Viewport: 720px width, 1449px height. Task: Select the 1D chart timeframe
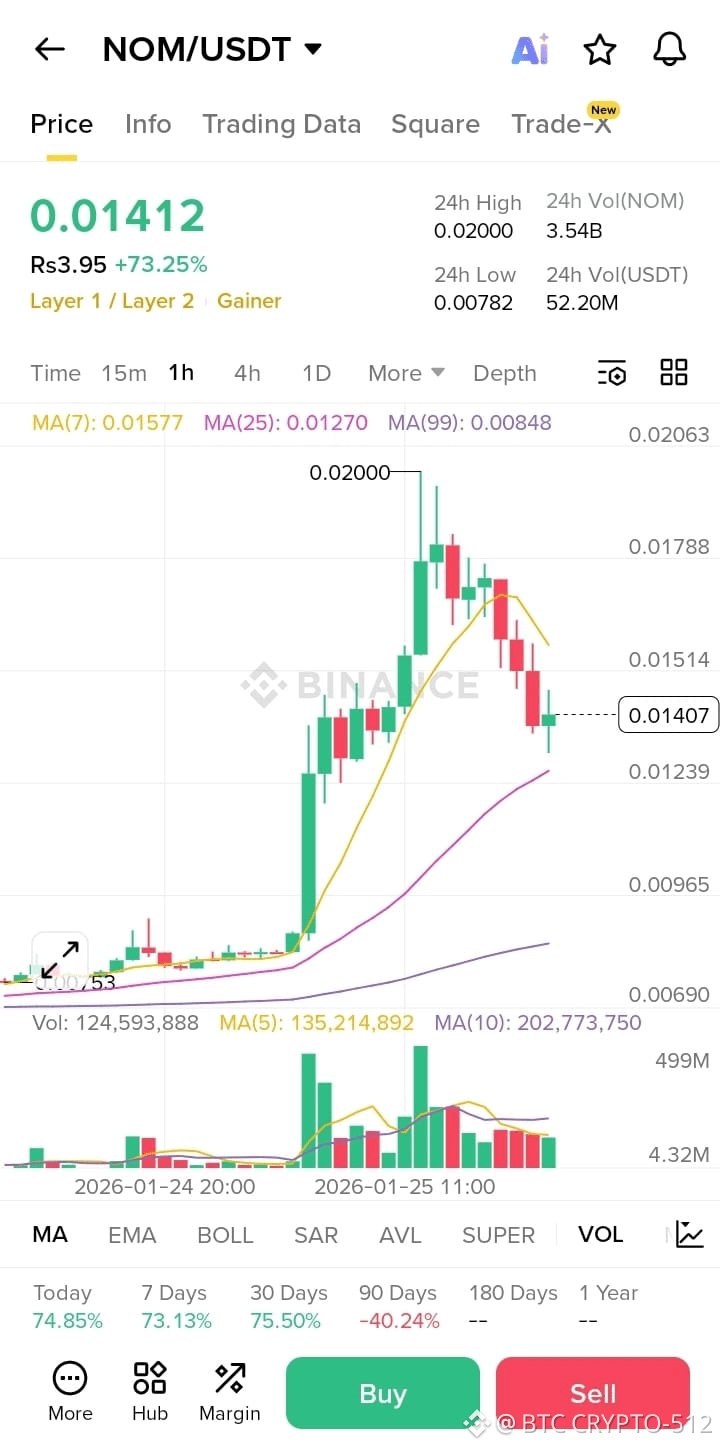coord(316,372)
